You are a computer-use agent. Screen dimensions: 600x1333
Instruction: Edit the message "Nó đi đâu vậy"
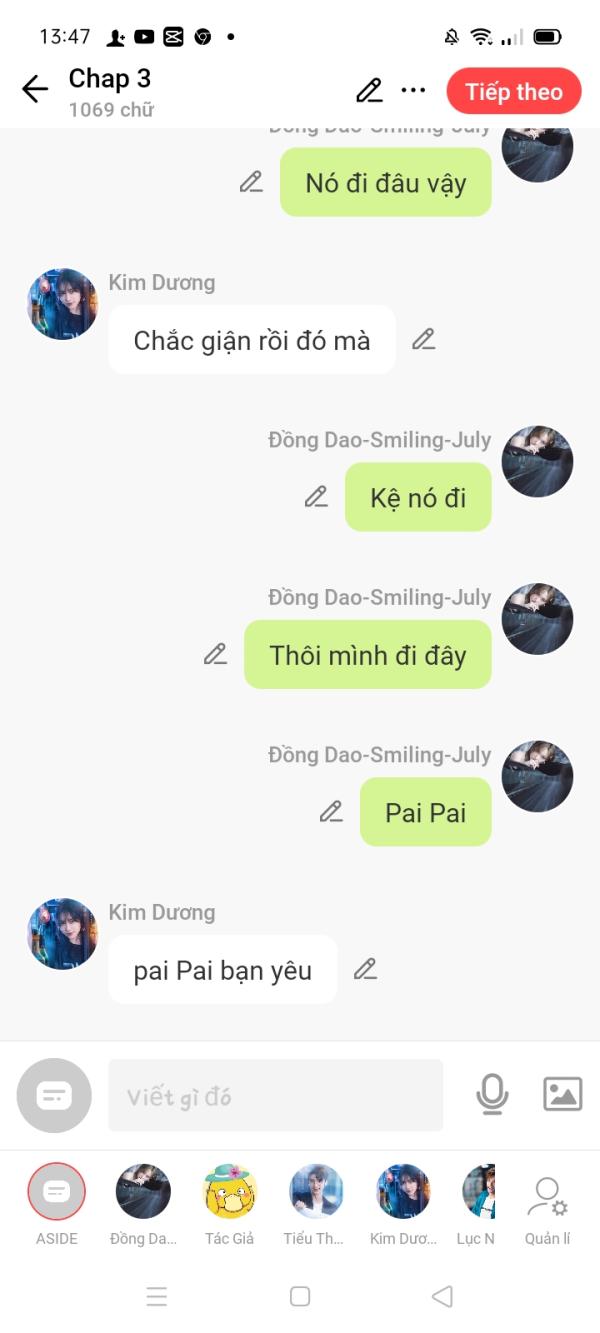[x=251, y=182]
